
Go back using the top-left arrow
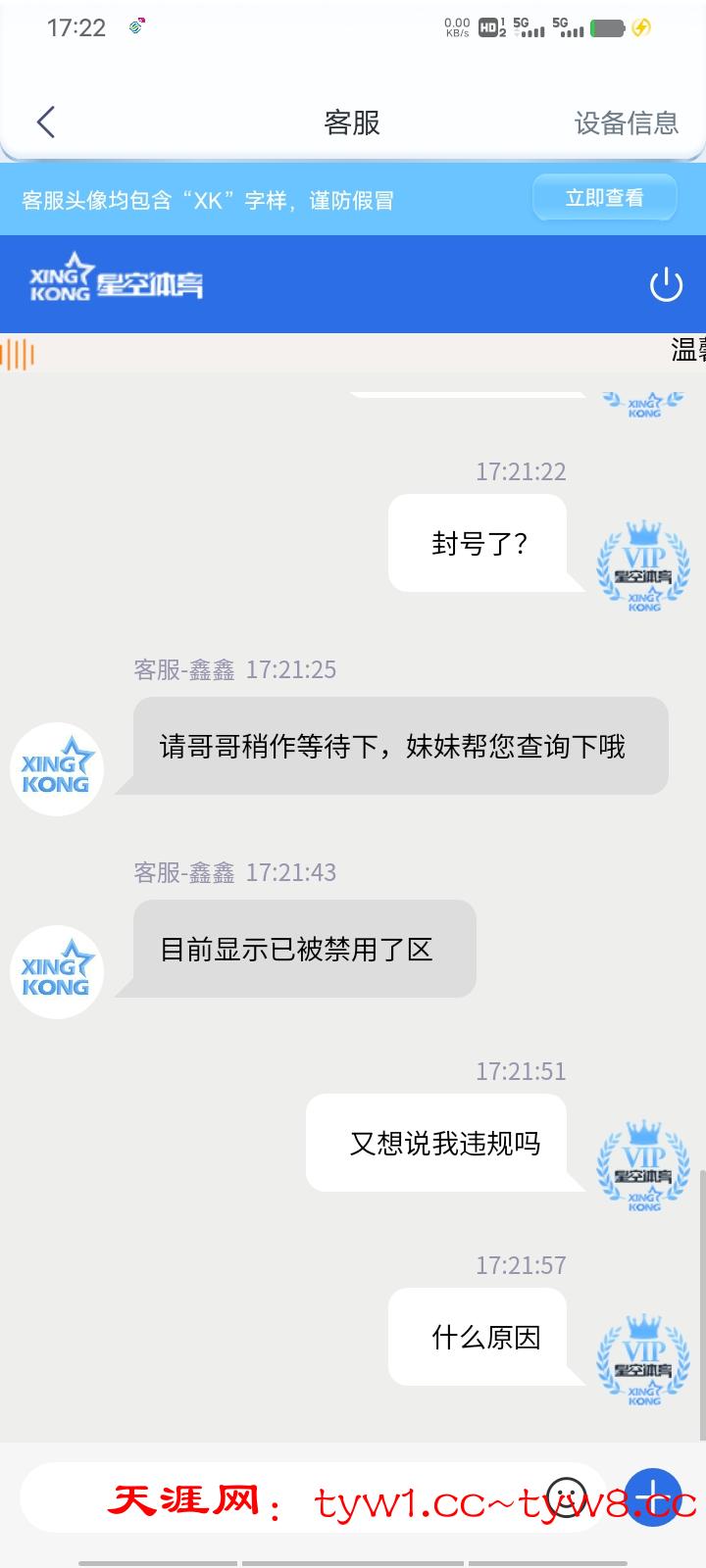(46, 122)
